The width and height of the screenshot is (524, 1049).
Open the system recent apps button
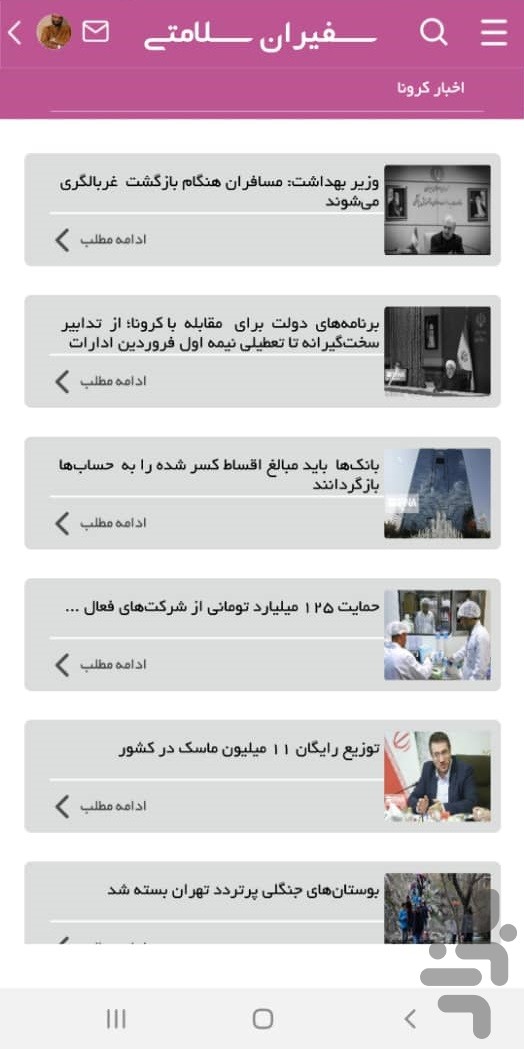116,1019
